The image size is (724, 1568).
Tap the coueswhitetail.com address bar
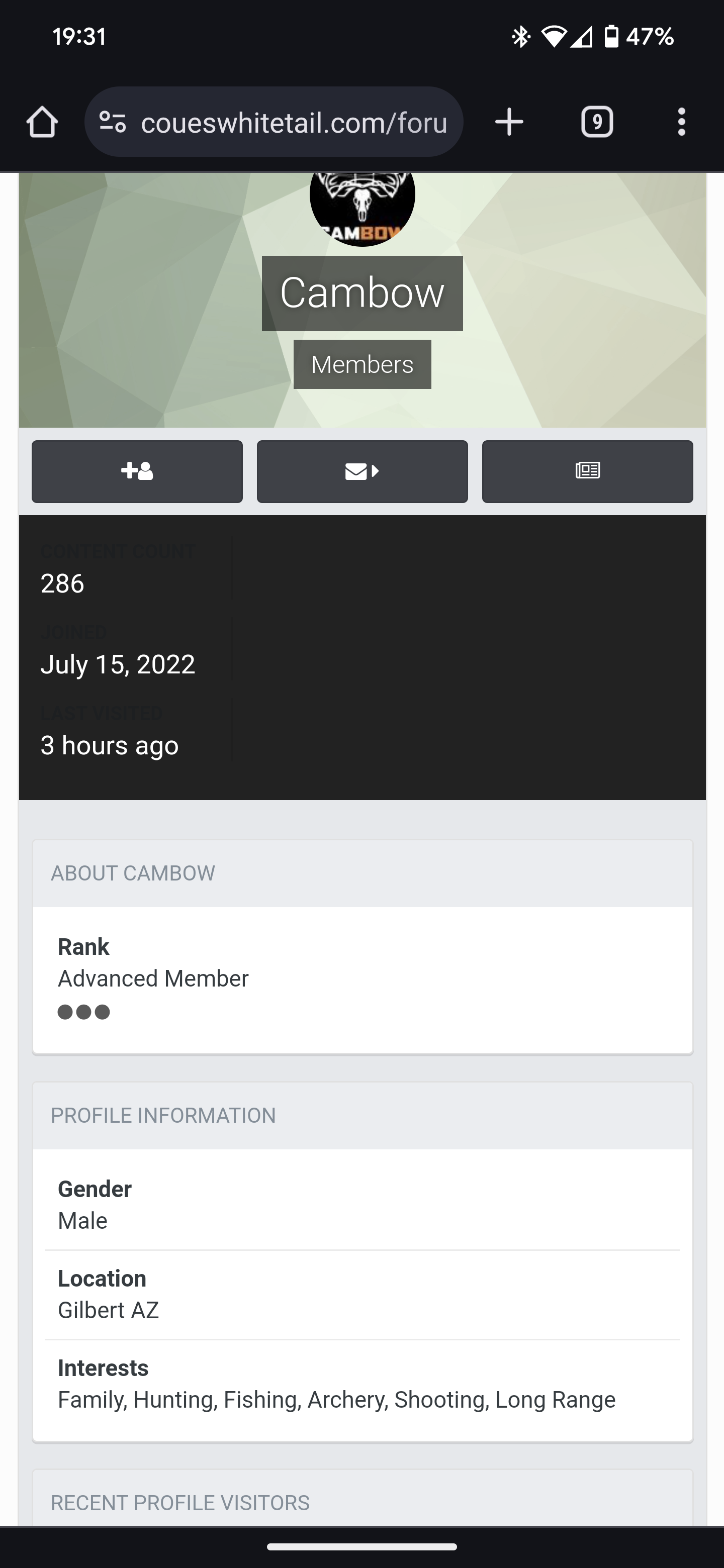(274, 122)
